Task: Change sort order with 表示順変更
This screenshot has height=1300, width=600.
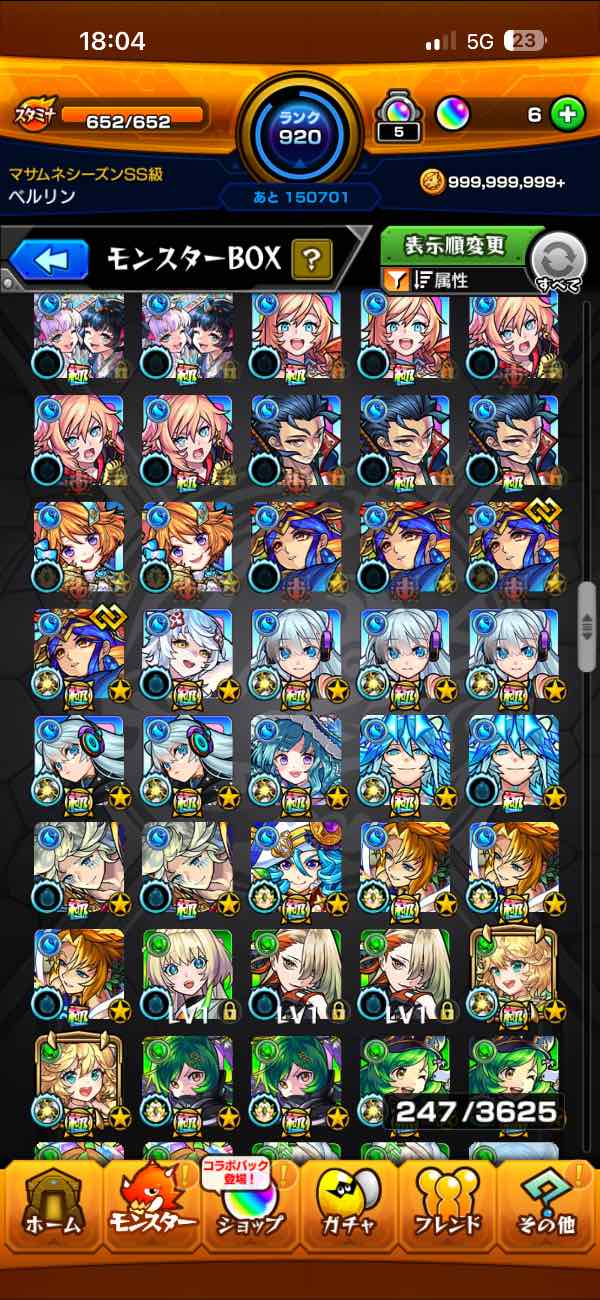Action: coord(456,245)
